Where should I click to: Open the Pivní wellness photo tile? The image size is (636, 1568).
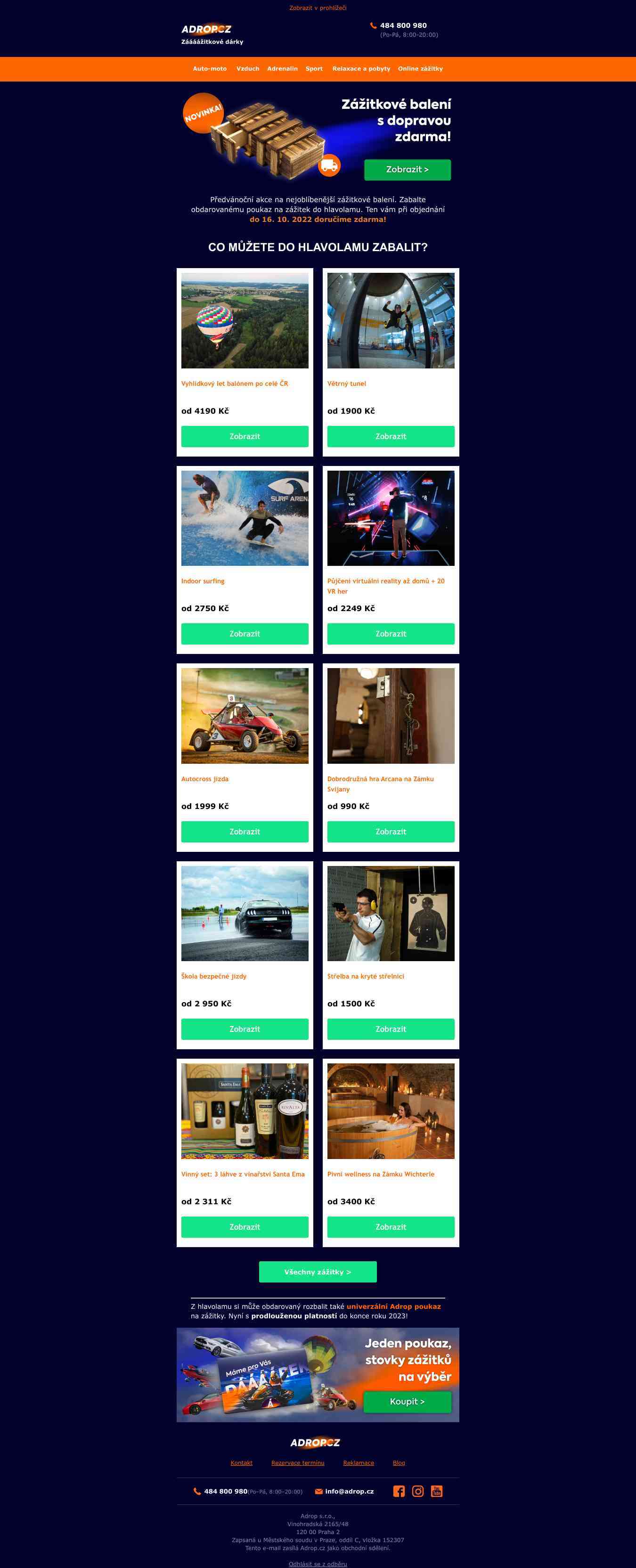[x=391, y=1111]
